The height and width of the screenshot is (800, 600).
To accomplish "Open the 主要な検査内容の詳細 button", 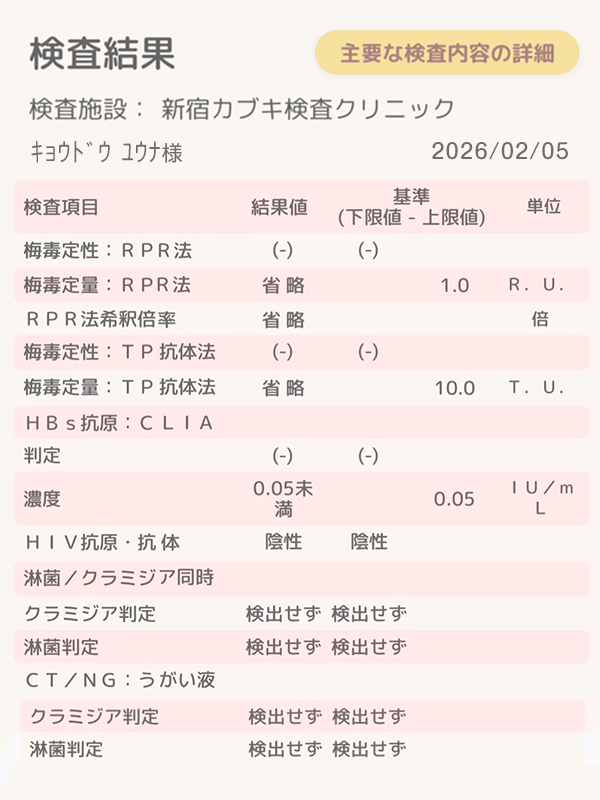I will click(447, 53).
